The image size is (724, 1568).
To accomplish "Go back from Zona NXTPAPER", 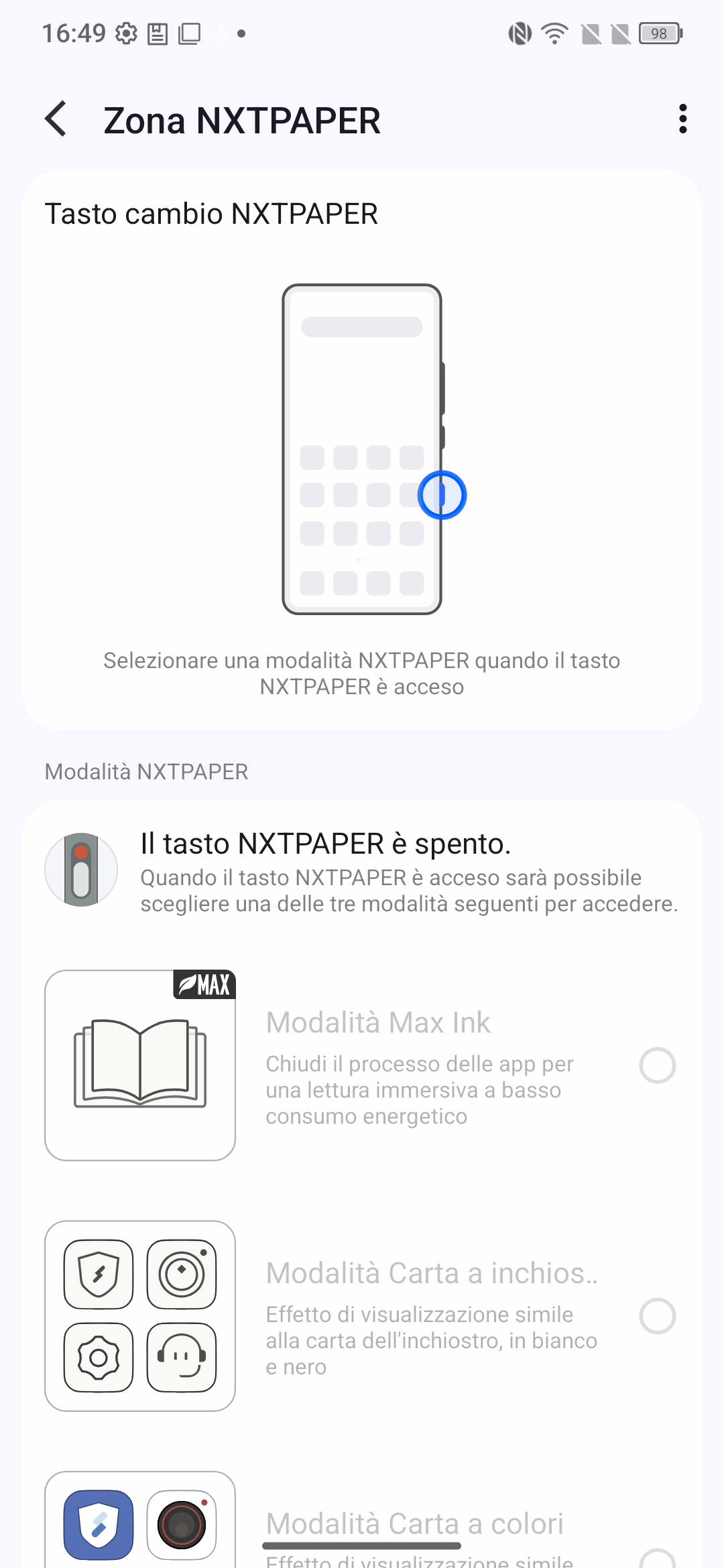I will point(56,119).
